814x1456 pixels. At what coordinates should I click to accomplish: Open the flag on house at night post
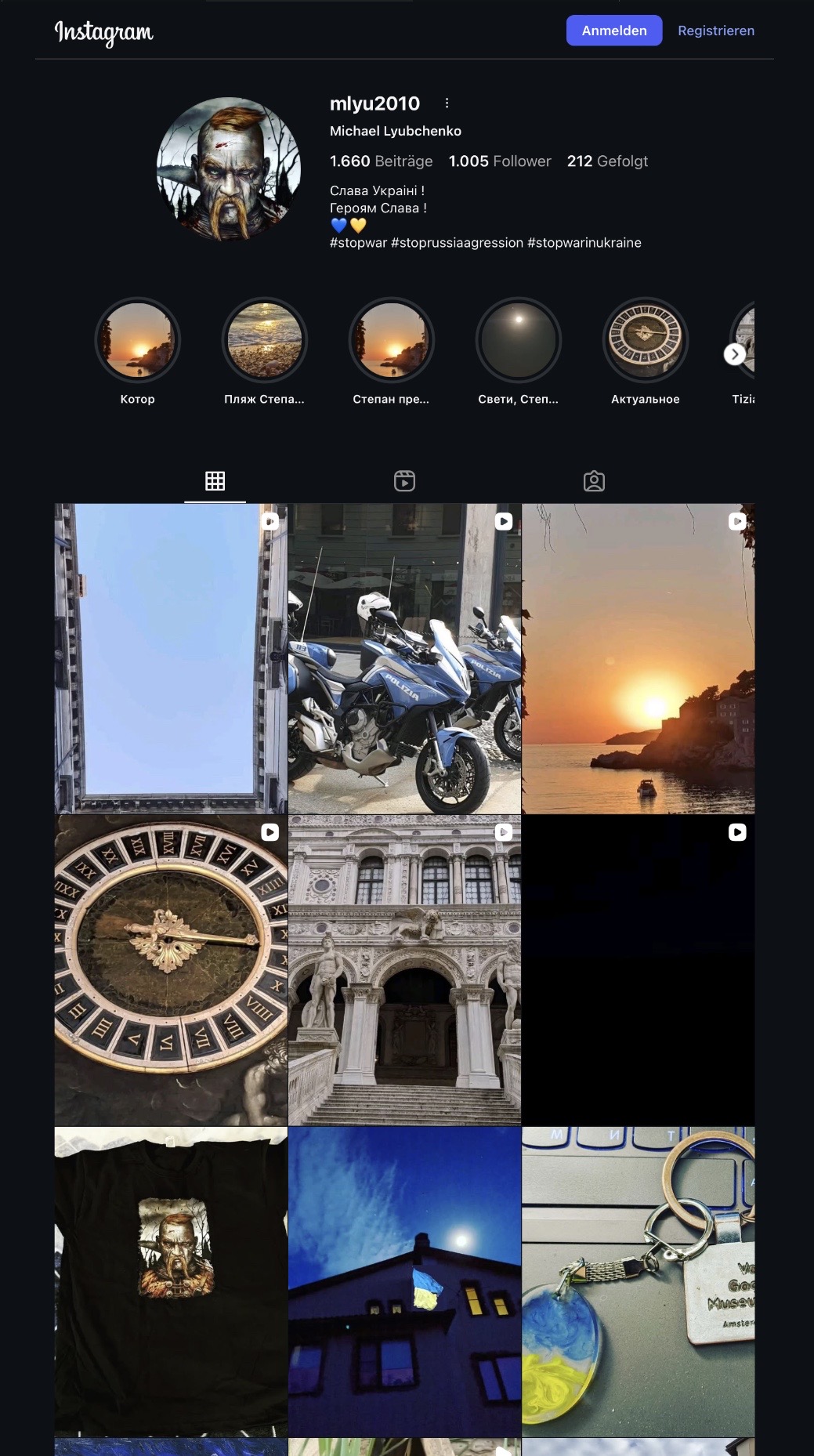404,1281
